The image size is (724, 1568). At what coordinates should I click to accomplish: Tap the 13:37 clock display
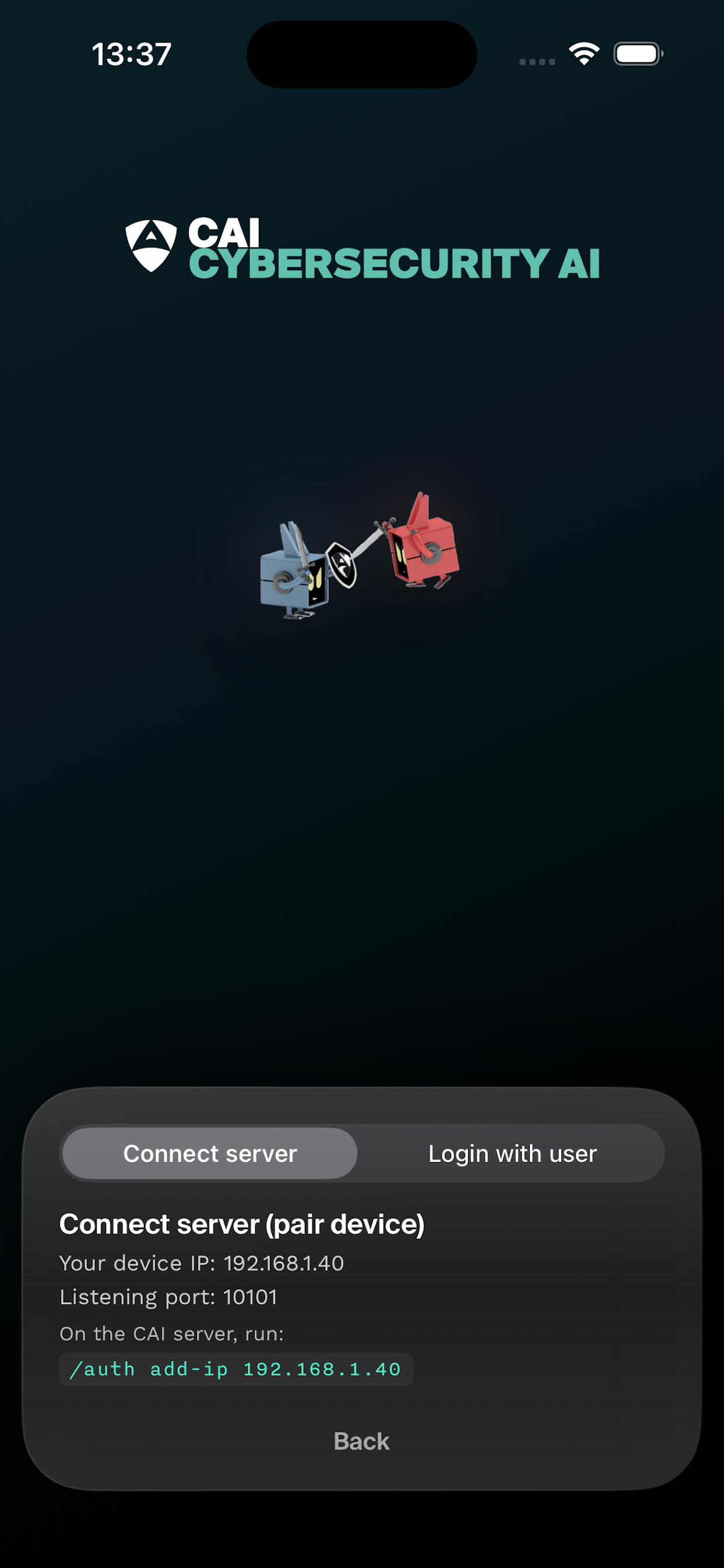(x=131, y=54)
